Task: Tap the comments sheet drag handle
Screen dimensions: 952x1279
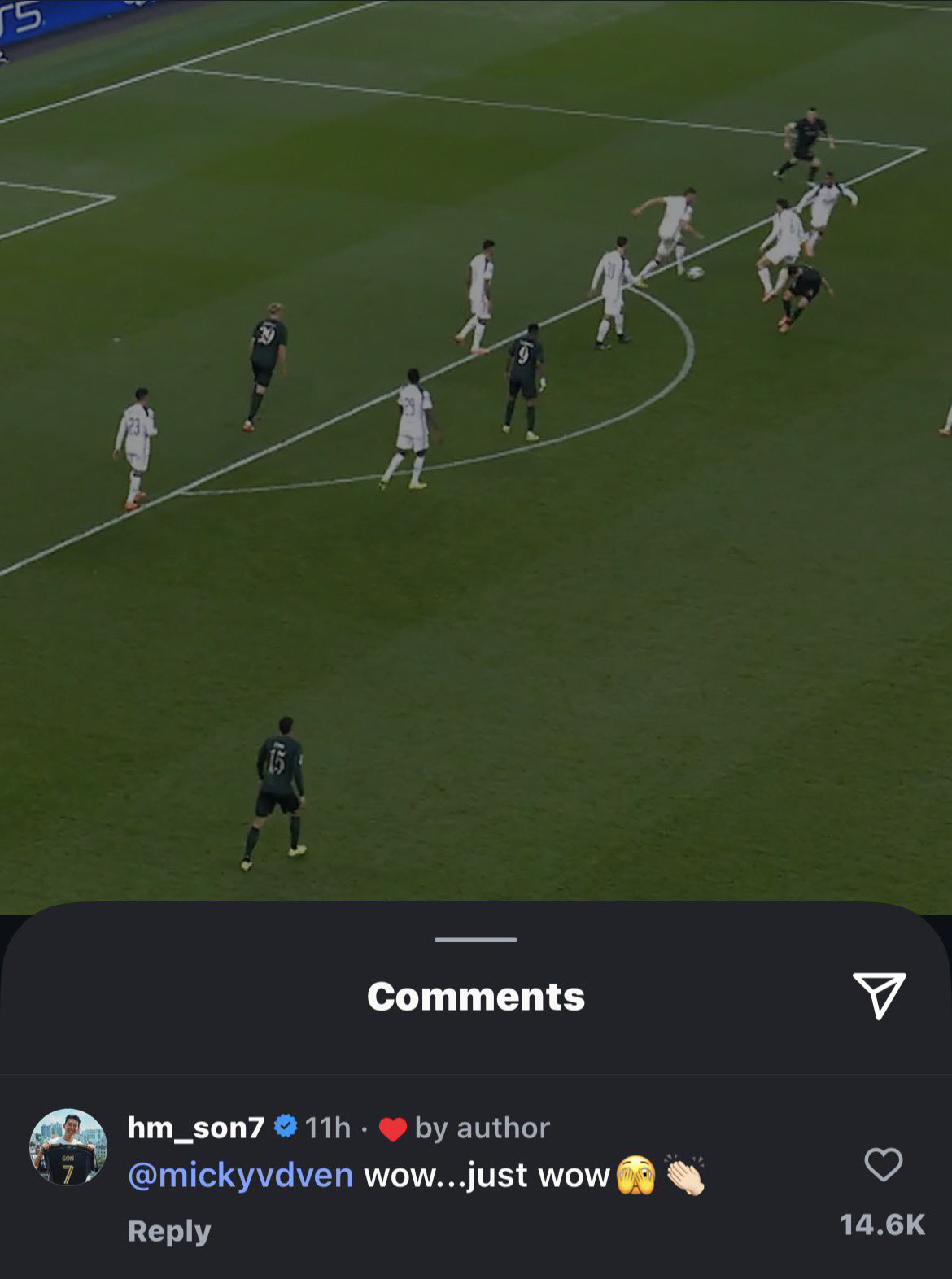Action: click(476, 940)
